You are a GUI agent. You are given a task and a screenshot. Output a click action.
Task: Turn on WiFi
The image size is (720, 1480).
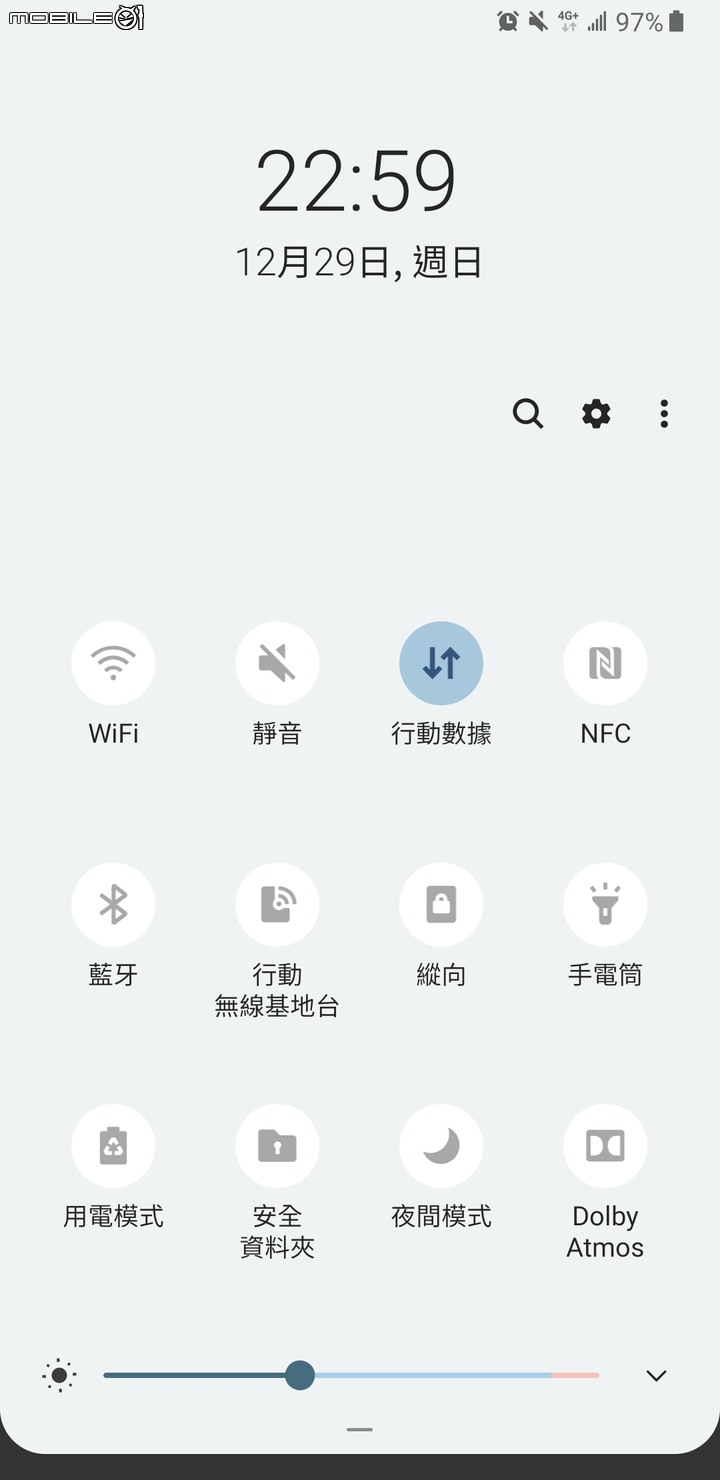[x=113, y=663]
